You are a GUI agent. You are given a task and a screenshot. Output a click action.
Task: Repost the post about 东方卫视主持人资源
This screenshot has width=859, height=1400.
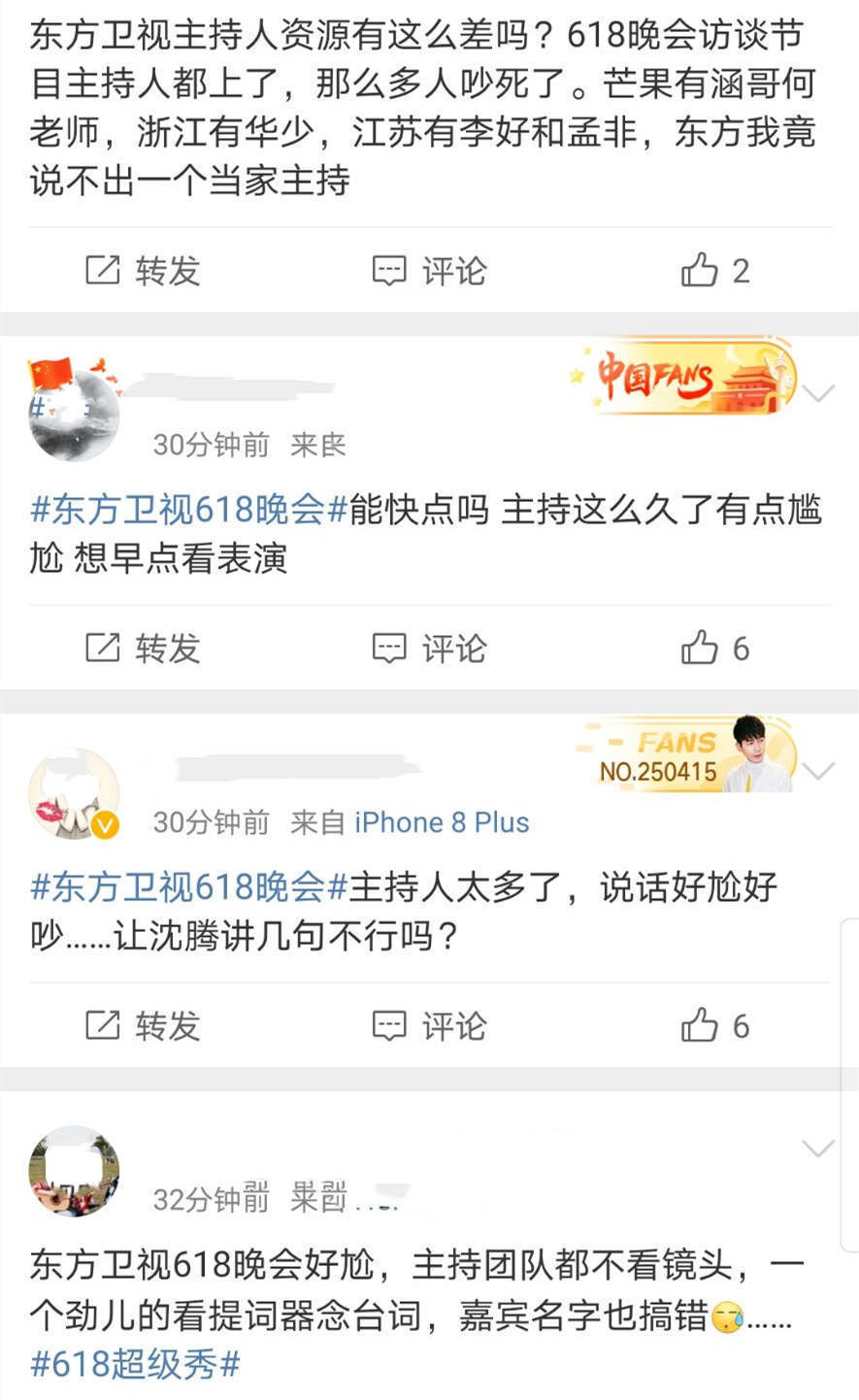coord(143,271)
